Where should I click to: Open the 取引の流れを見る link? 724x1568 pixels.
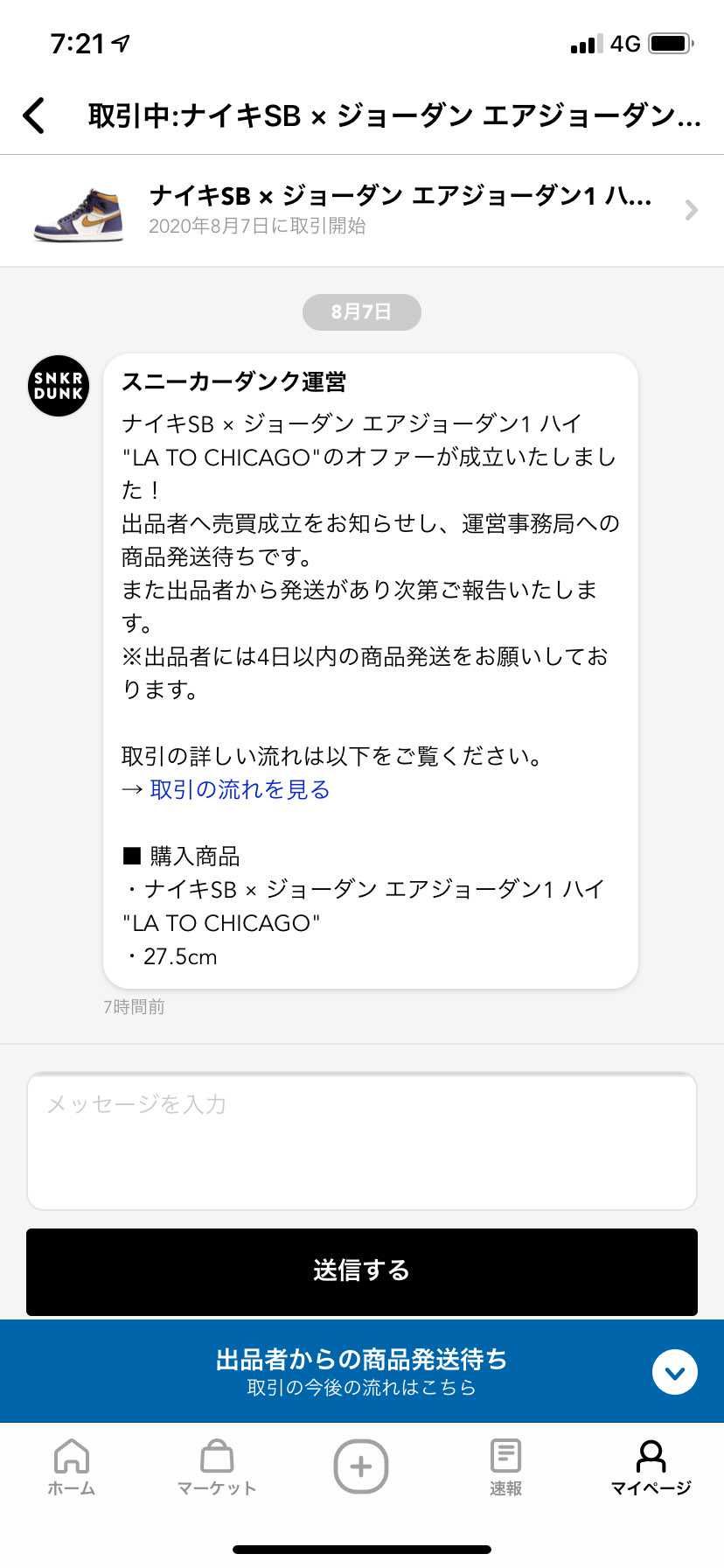239,789
